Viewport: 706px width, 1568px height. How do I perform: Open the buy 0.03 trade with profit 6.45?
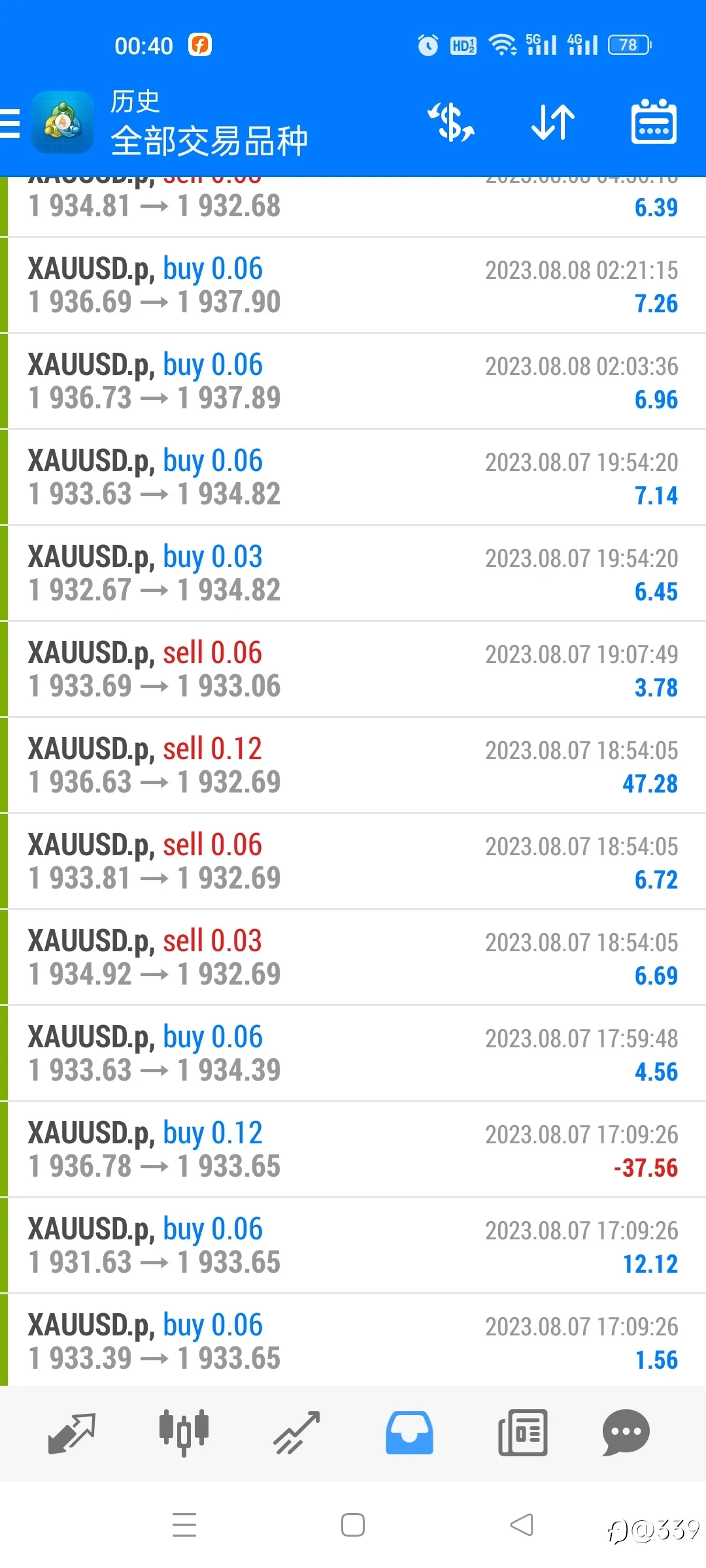[353, 574]
